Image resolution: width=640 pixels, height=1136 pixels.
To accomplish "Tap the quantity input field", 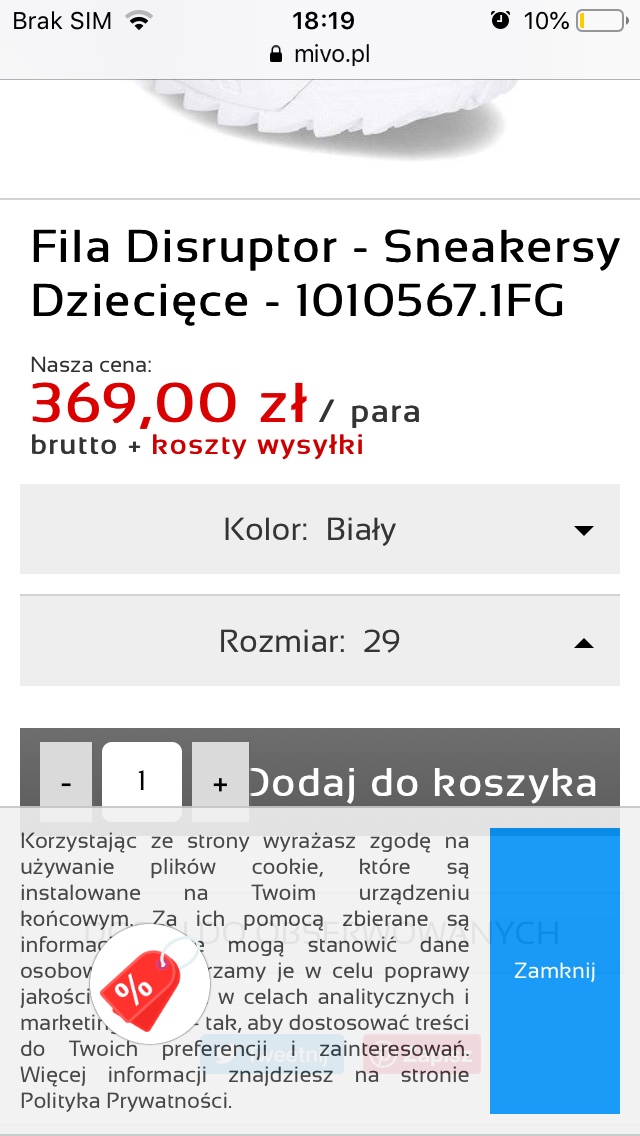I will pos(142,782).
